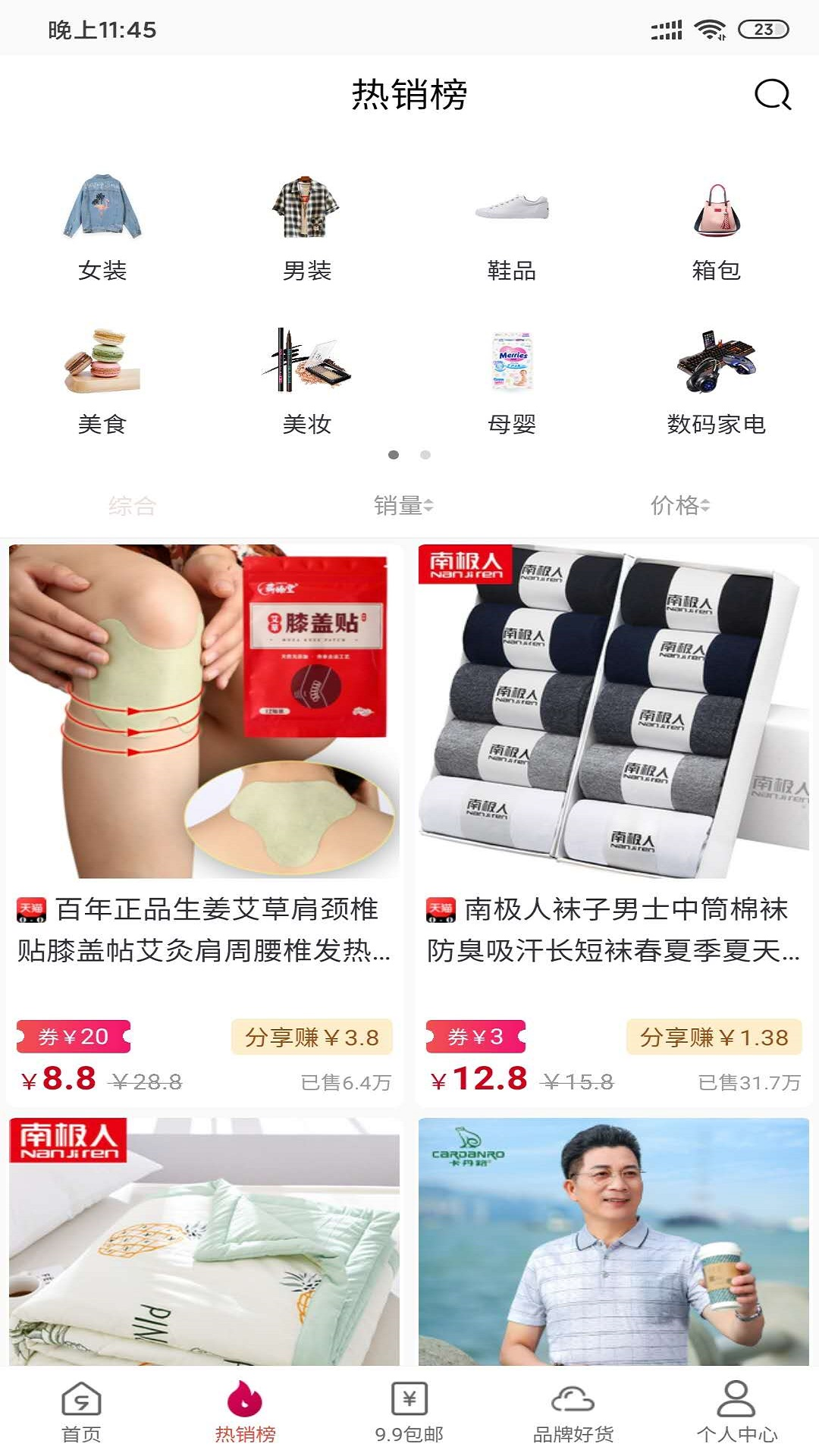The image size is (819, 1456).
Task: Open the 个人中心 tab
Action: coord(736,1412)
